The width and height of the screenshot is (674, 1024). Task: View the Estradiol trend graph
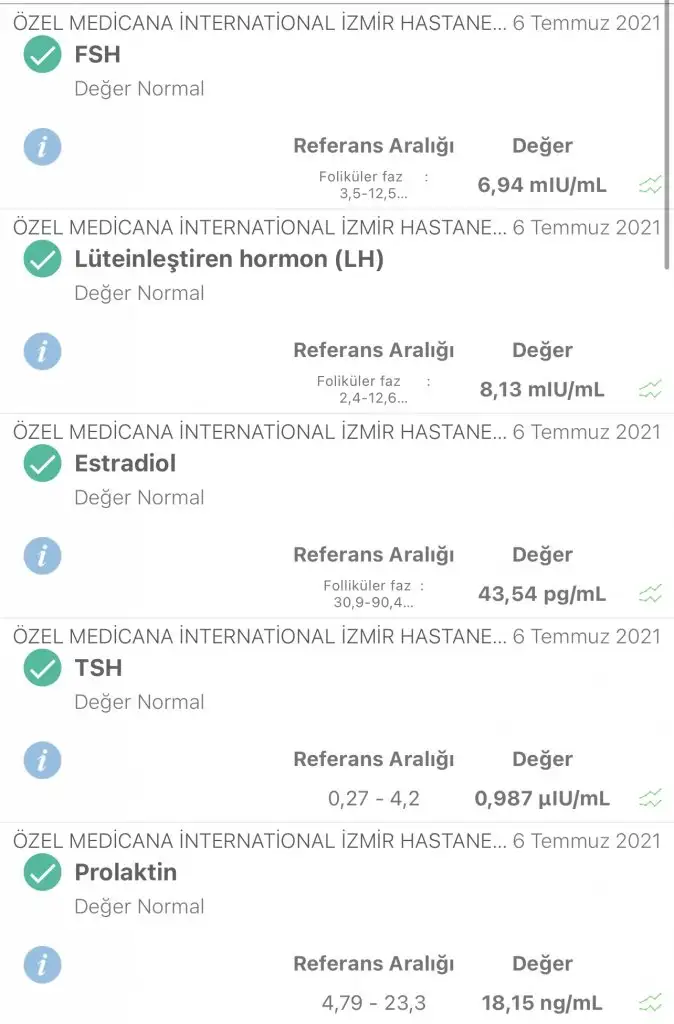coord(651,594)
